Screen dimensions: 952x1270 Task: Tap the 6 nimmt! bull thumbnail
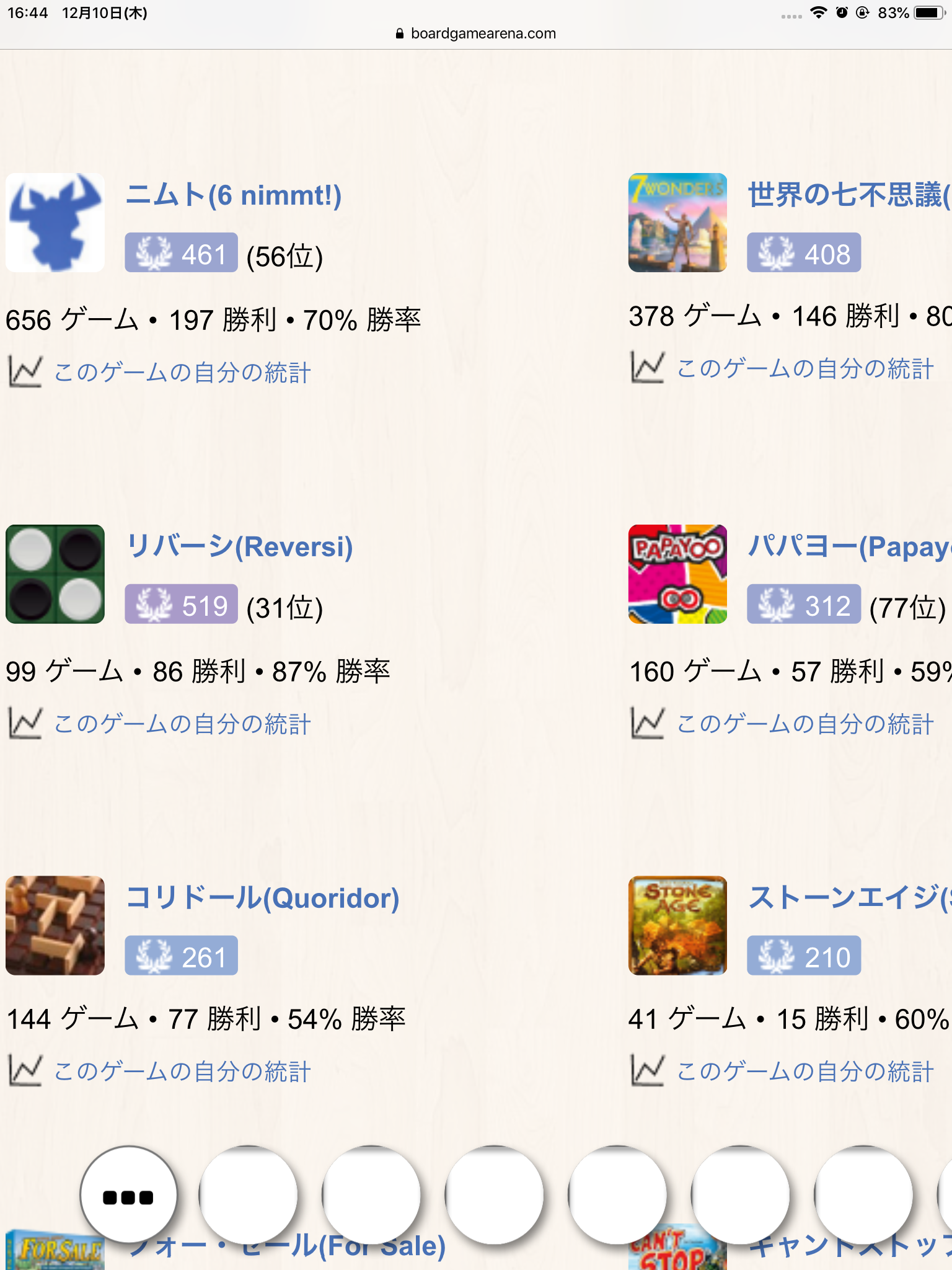(x=55, y=223)
